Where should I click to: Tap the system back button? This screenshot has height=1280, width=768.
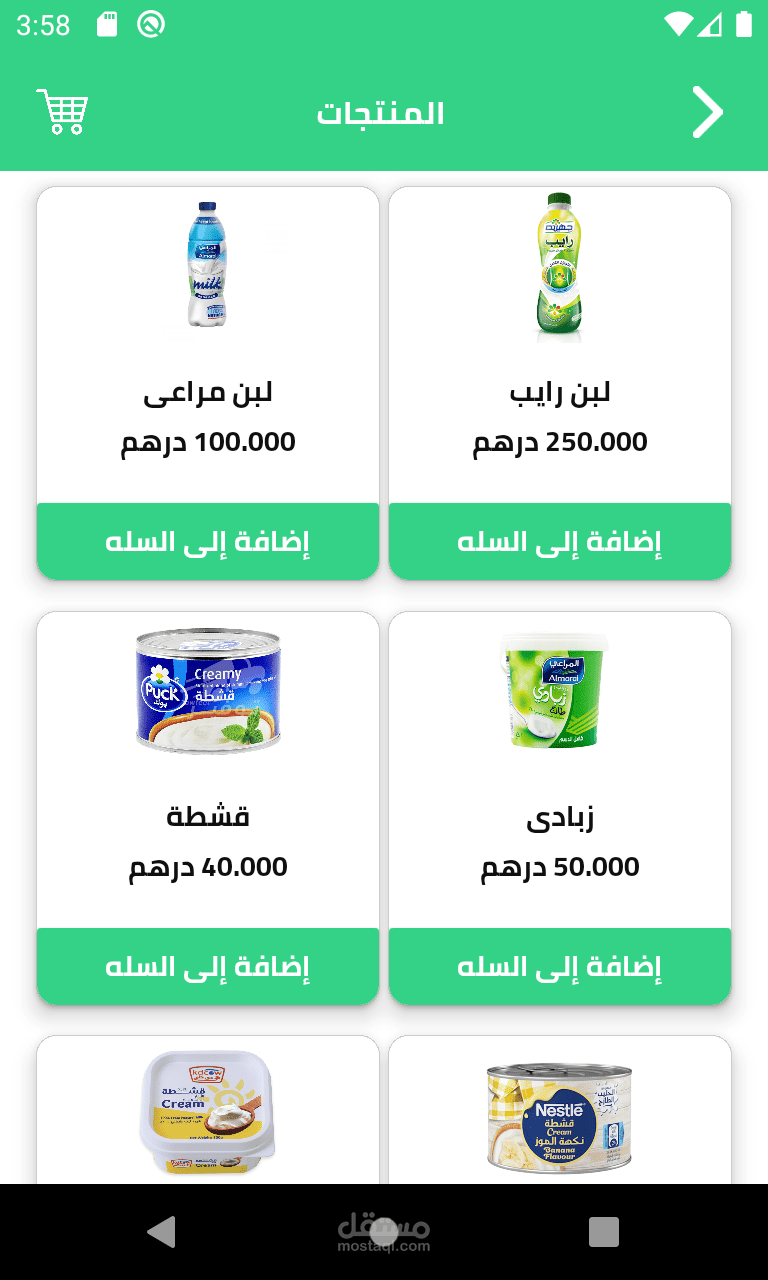point(161,1232)
